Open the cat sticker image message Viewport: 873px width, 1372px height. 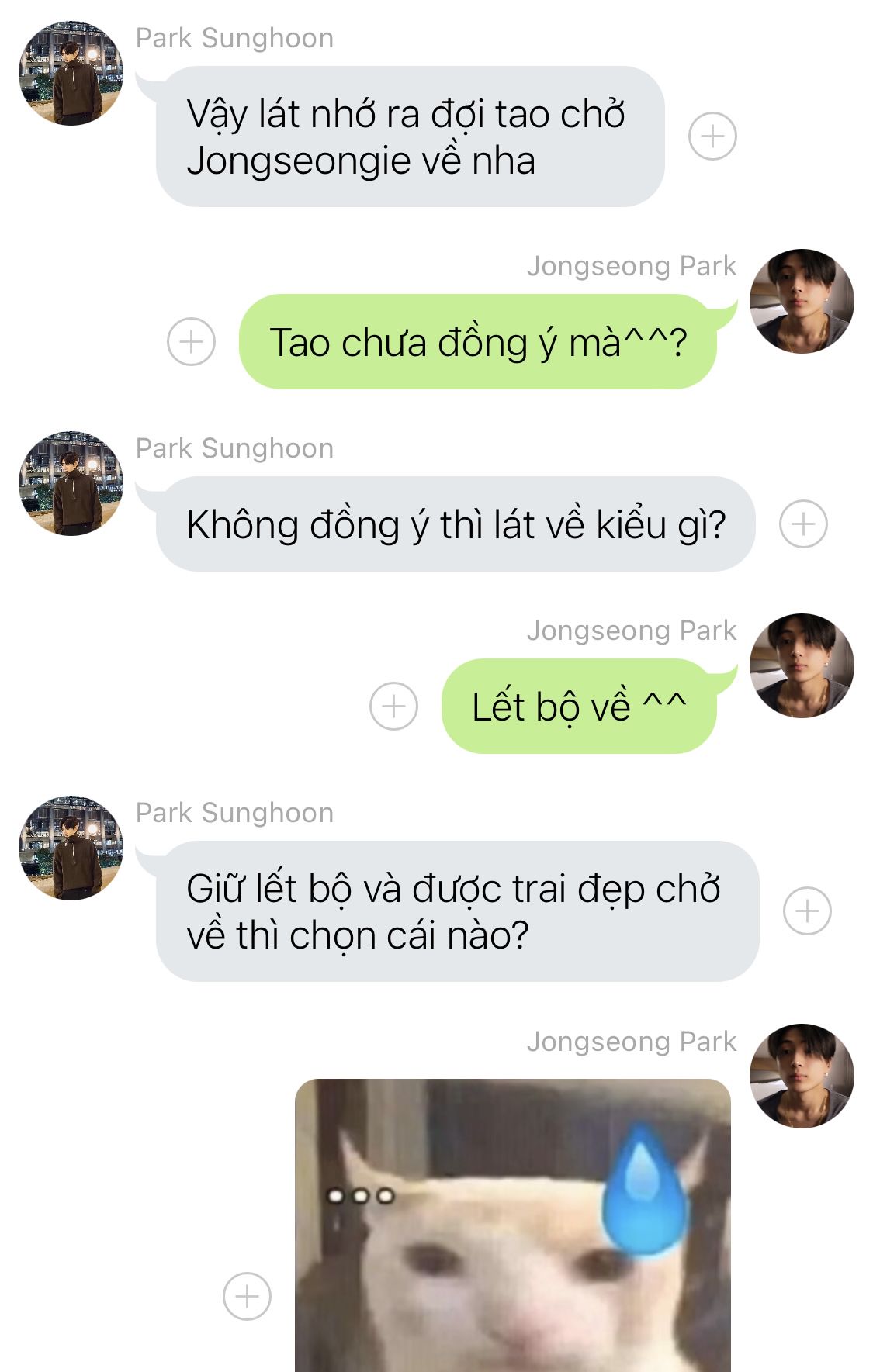[512, 1225]
